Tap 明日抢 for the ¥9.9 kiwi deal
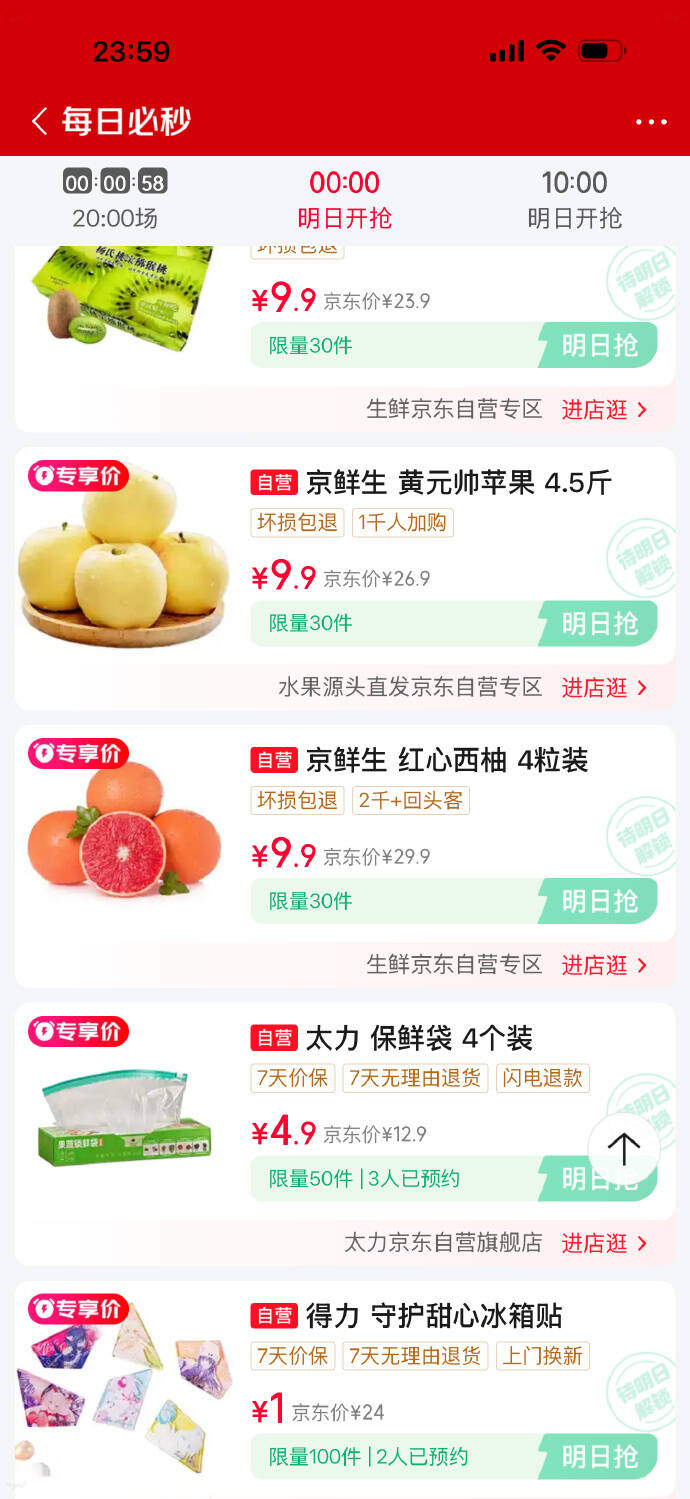Screen dimensions: 690x1499 tap(599, 345)
